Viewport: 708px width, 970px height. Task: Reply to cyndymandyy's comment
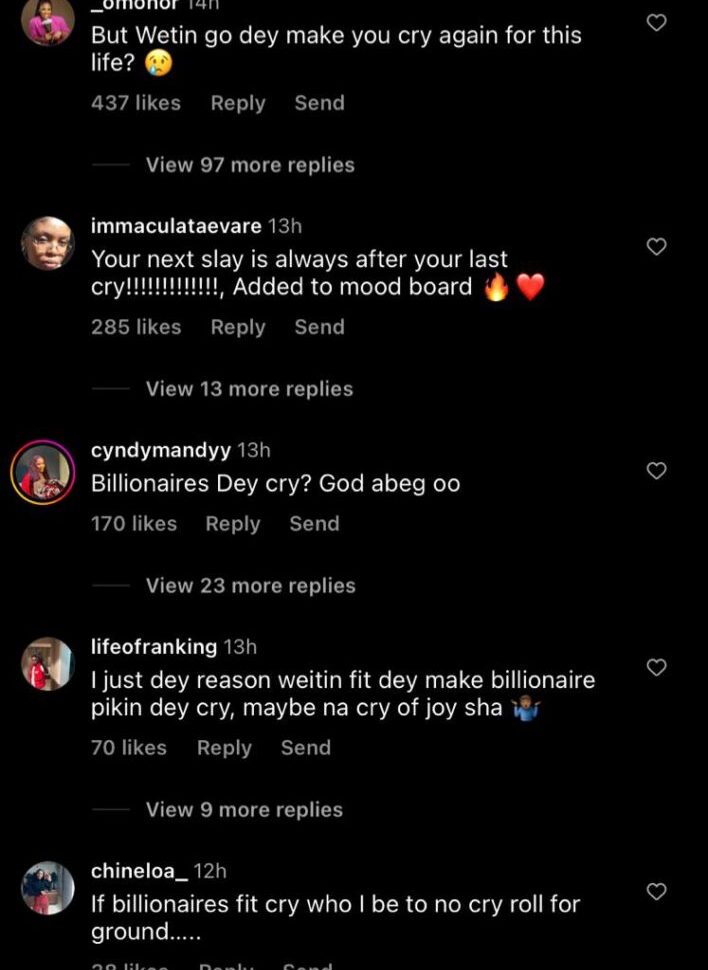[x=233, y=523]
